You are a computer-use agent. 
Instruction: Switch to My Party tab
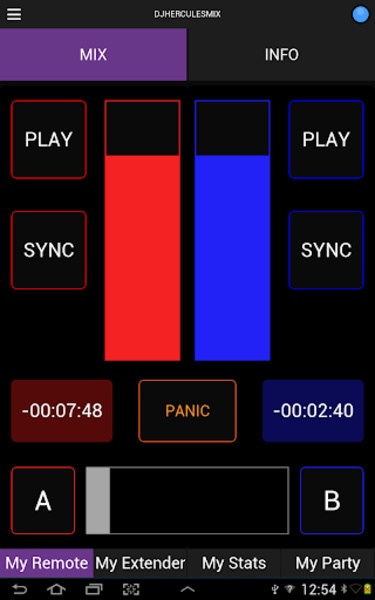tap(328, 563)
